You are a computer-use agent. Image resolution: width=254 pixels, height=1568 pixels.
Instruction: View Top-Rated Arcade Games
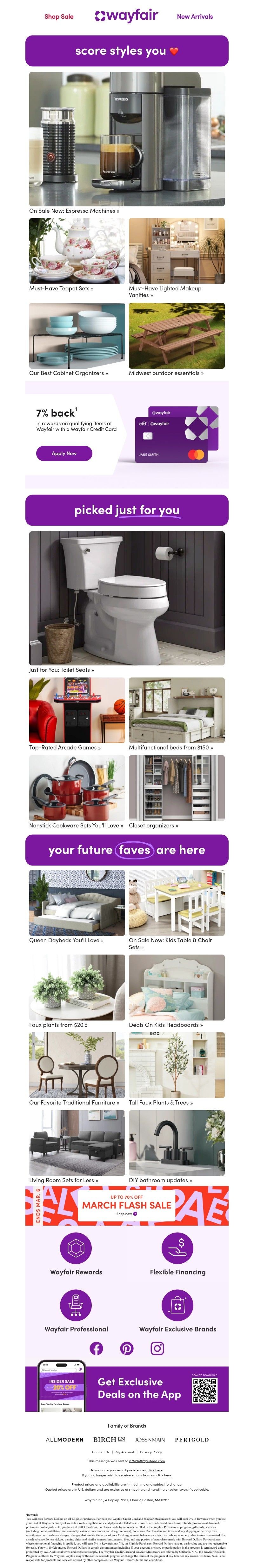[x=64, y=748]
